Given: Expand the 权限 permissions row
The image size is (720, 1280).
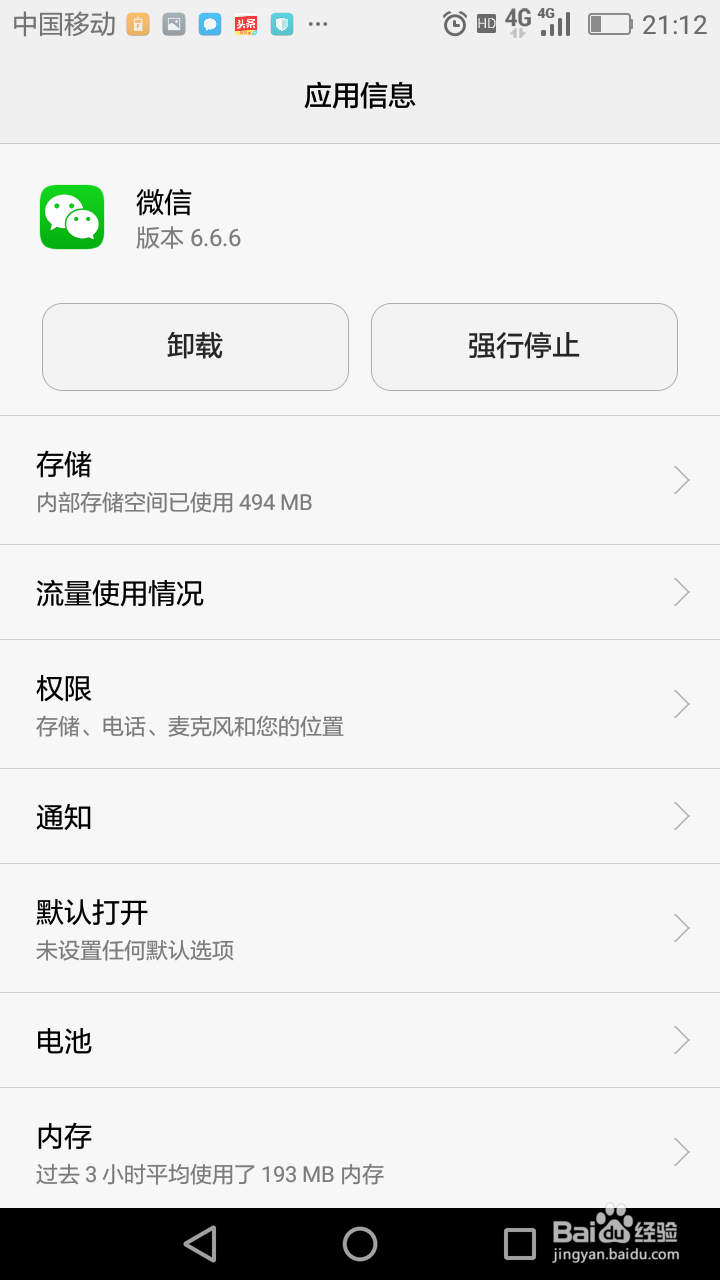Looking at the screenshot, I should tap(360, 704).
